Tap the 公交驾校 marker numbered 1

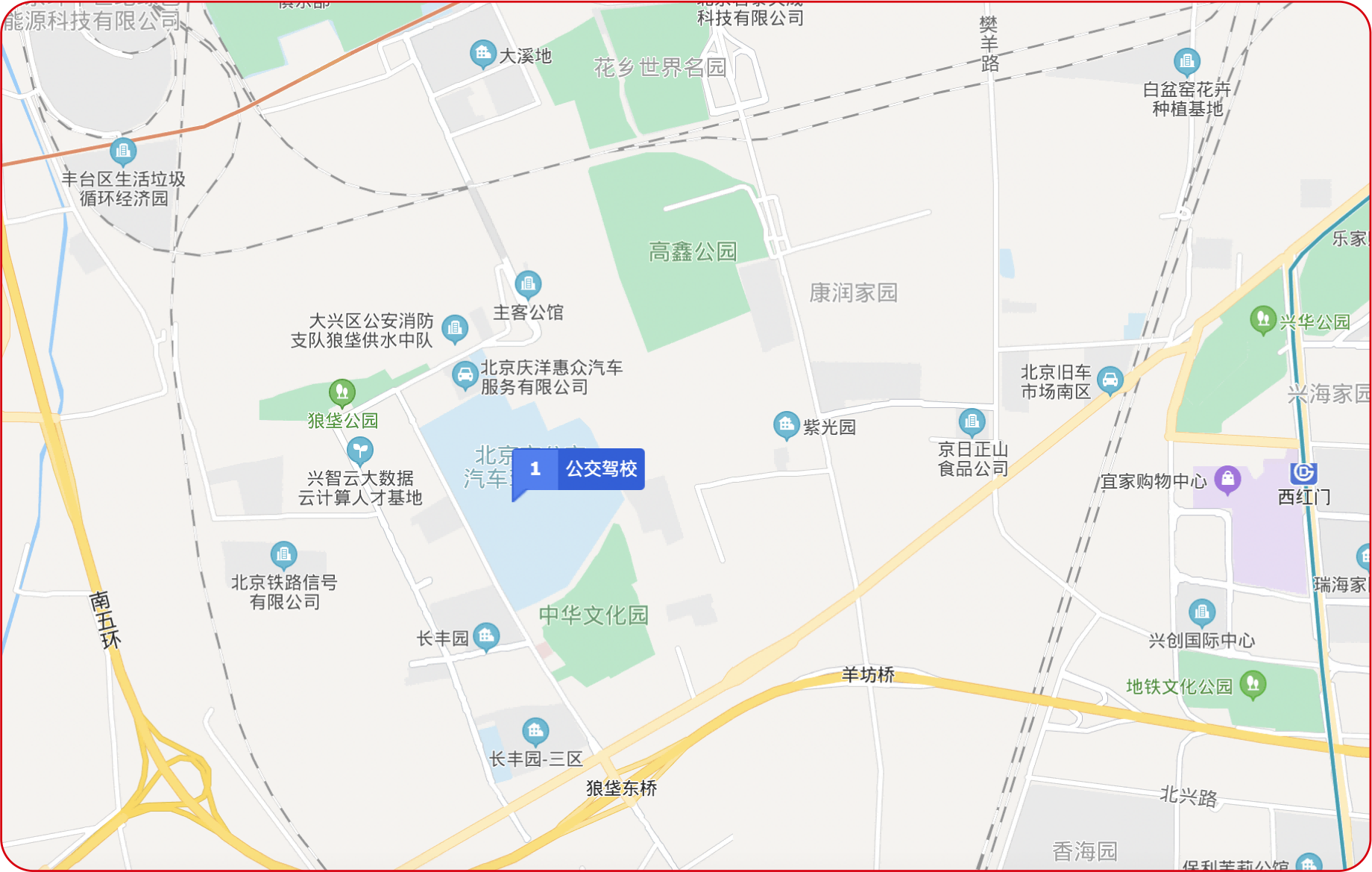pos(578,469)
